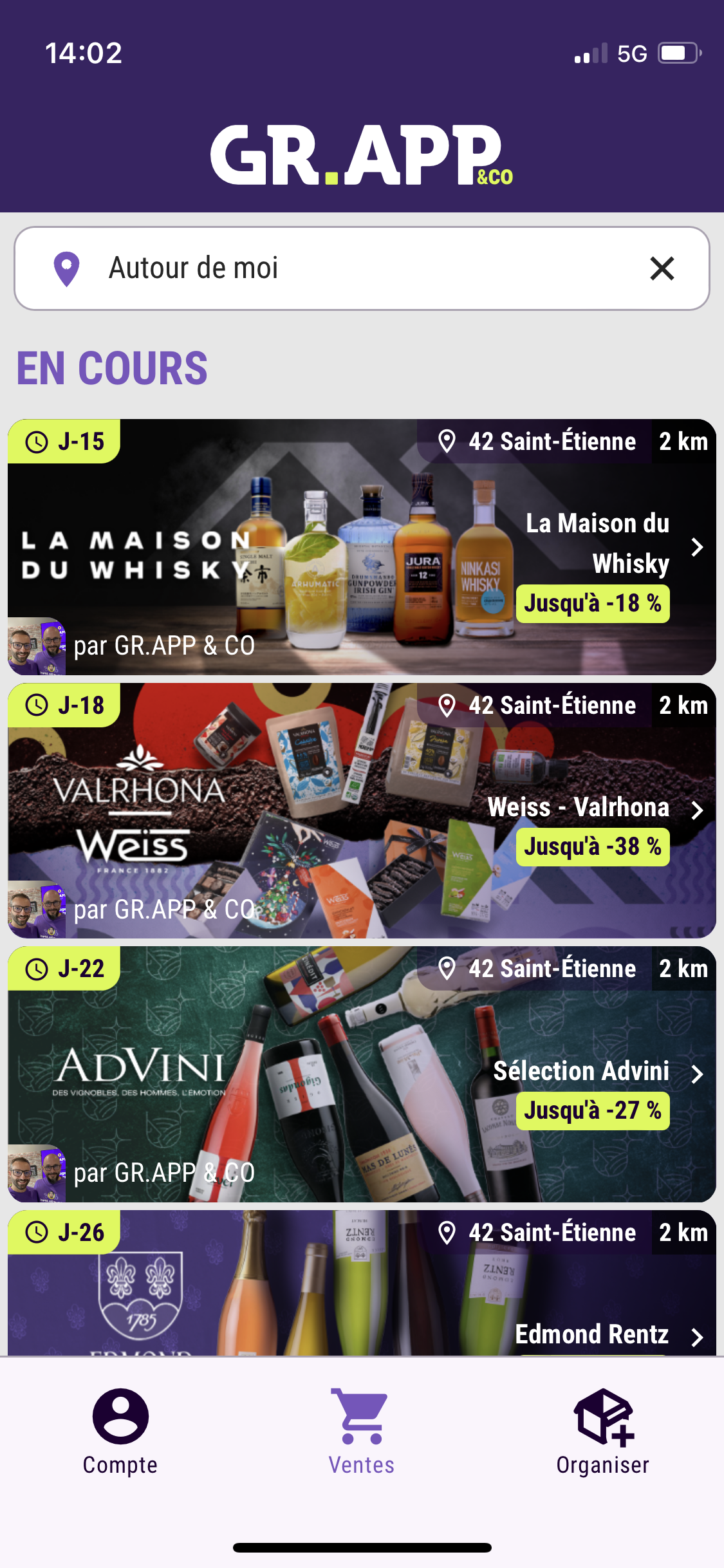The image size is (724, 1568).
Task: Clear the Autour de moi location filter
Action: pos(662,268)
